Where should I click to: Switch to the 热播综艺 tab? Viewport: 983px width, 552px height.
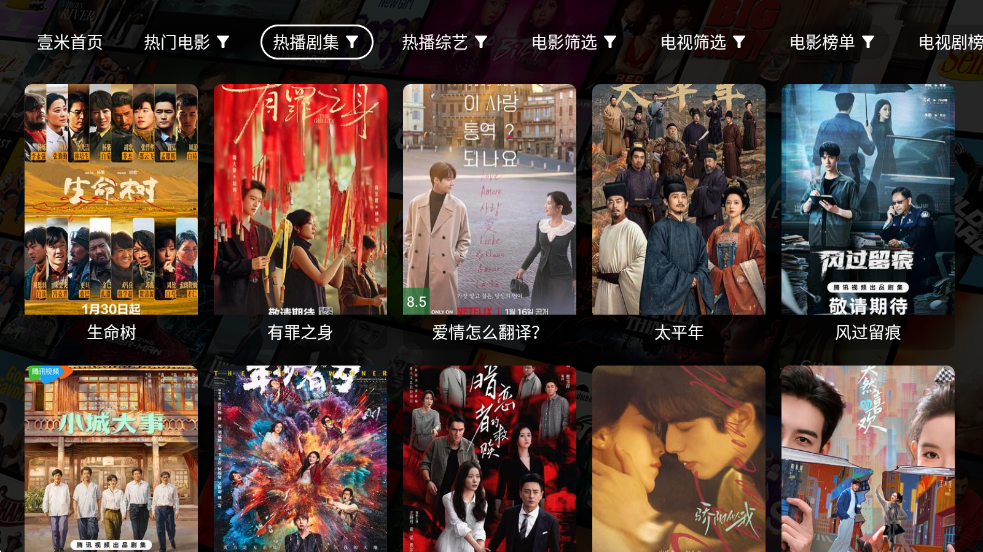coord(444,42)
